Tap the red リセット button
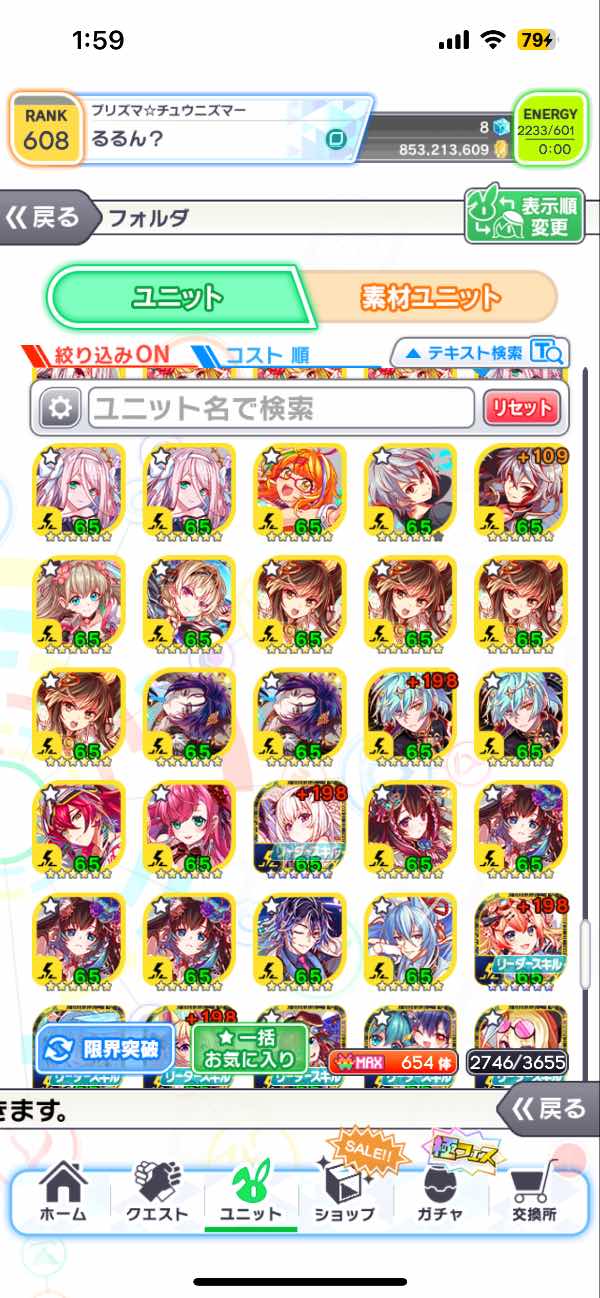 coord(519,408)
